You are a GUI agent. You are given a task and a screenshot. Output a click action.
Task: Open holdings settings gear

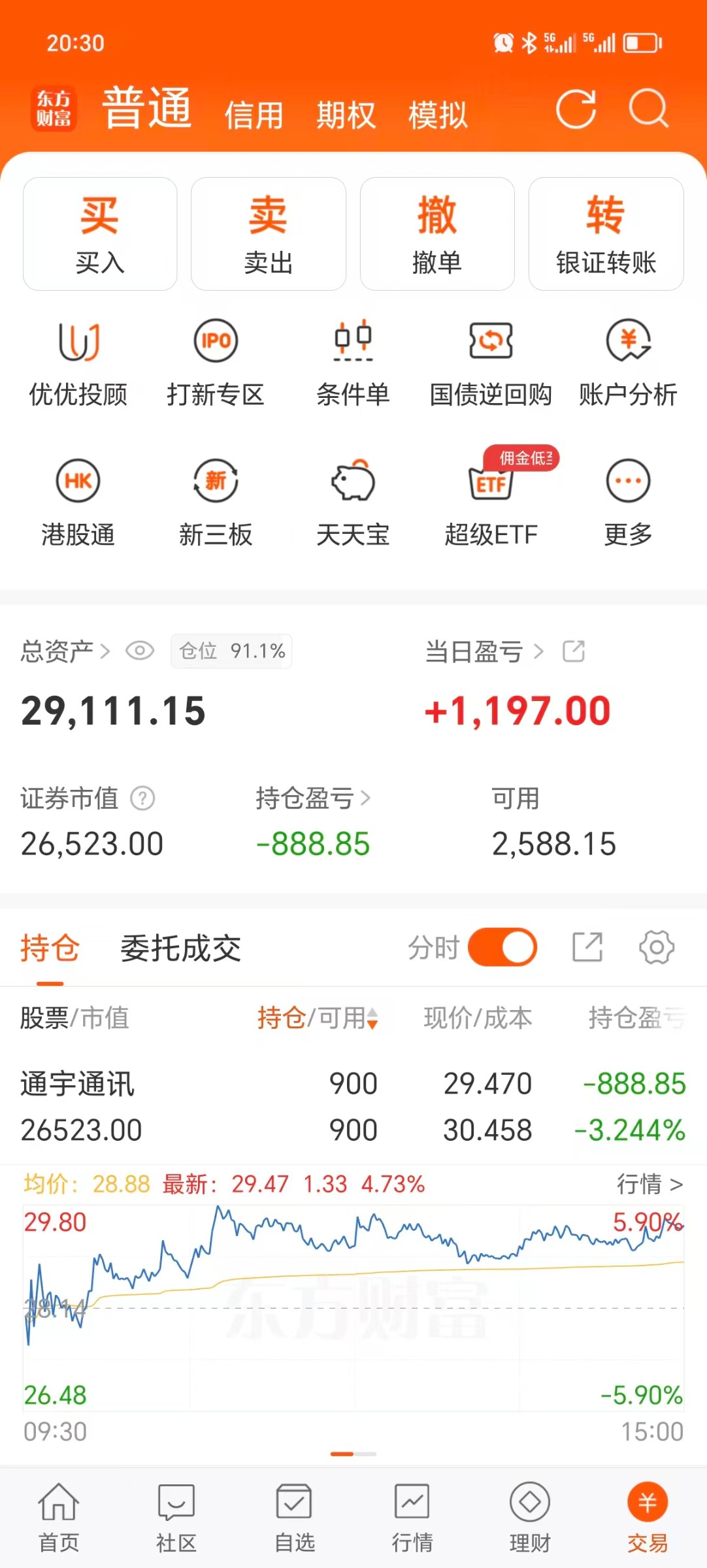(x=656, y=947)
